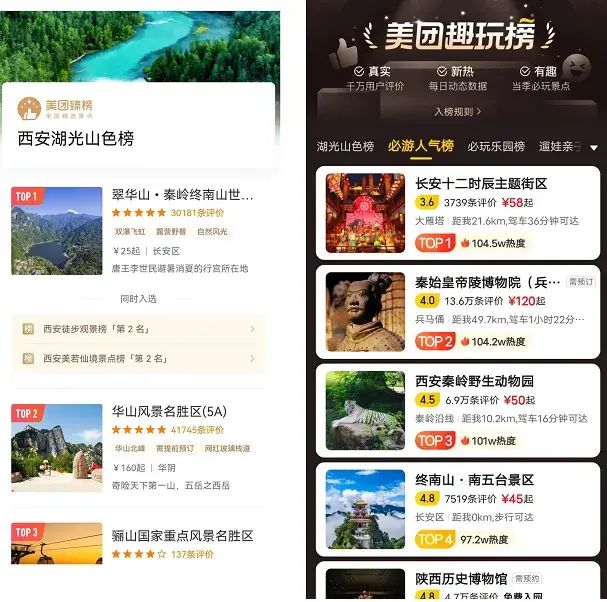Open the 陕西历史博物馆 card
Viewport: 607px width, 602px height.
coord(458,581)
